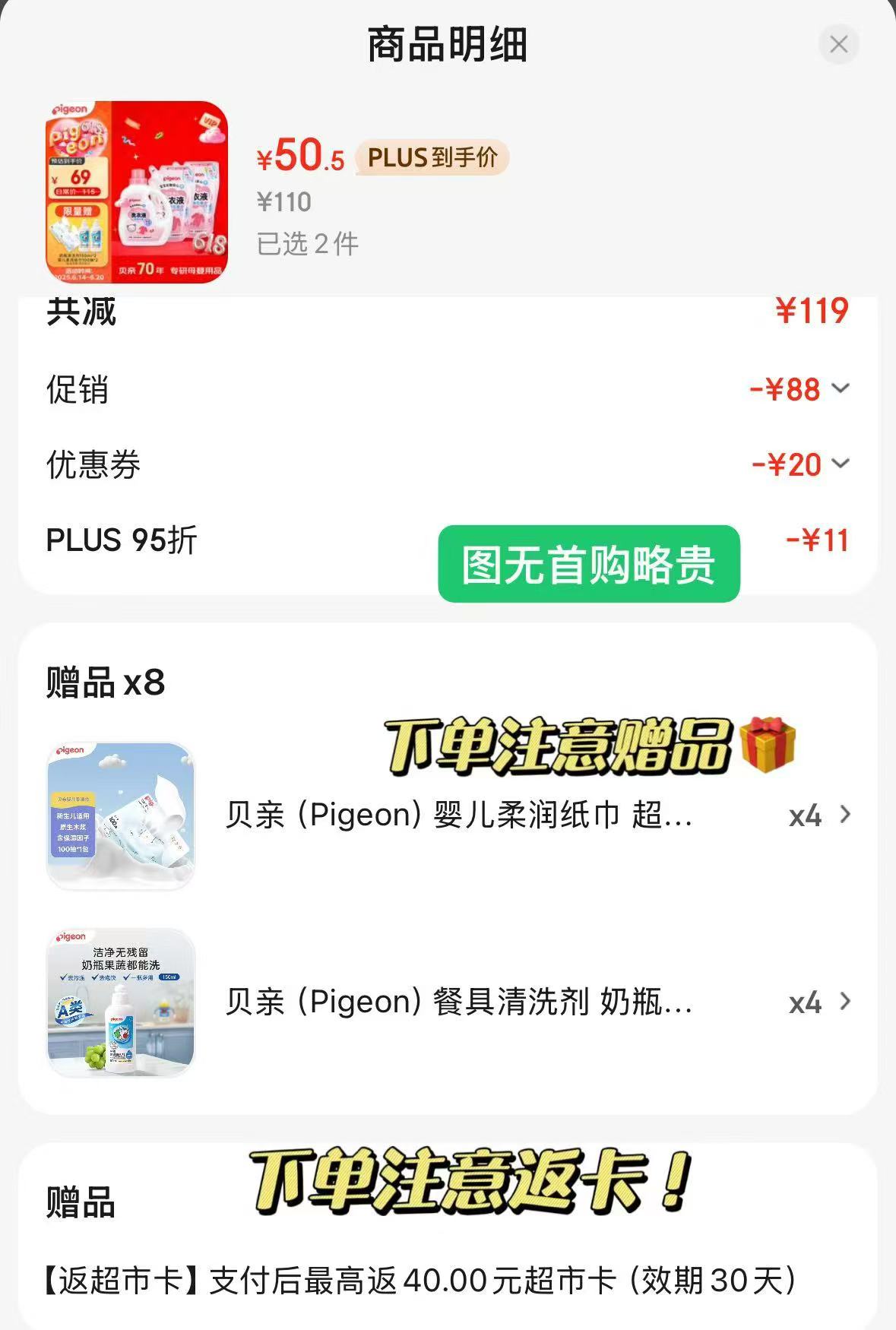Expand the 优惠券 -¥20 coupon details
The height and width of the screenshot is (1330, 896).
(x=840, y=462)
